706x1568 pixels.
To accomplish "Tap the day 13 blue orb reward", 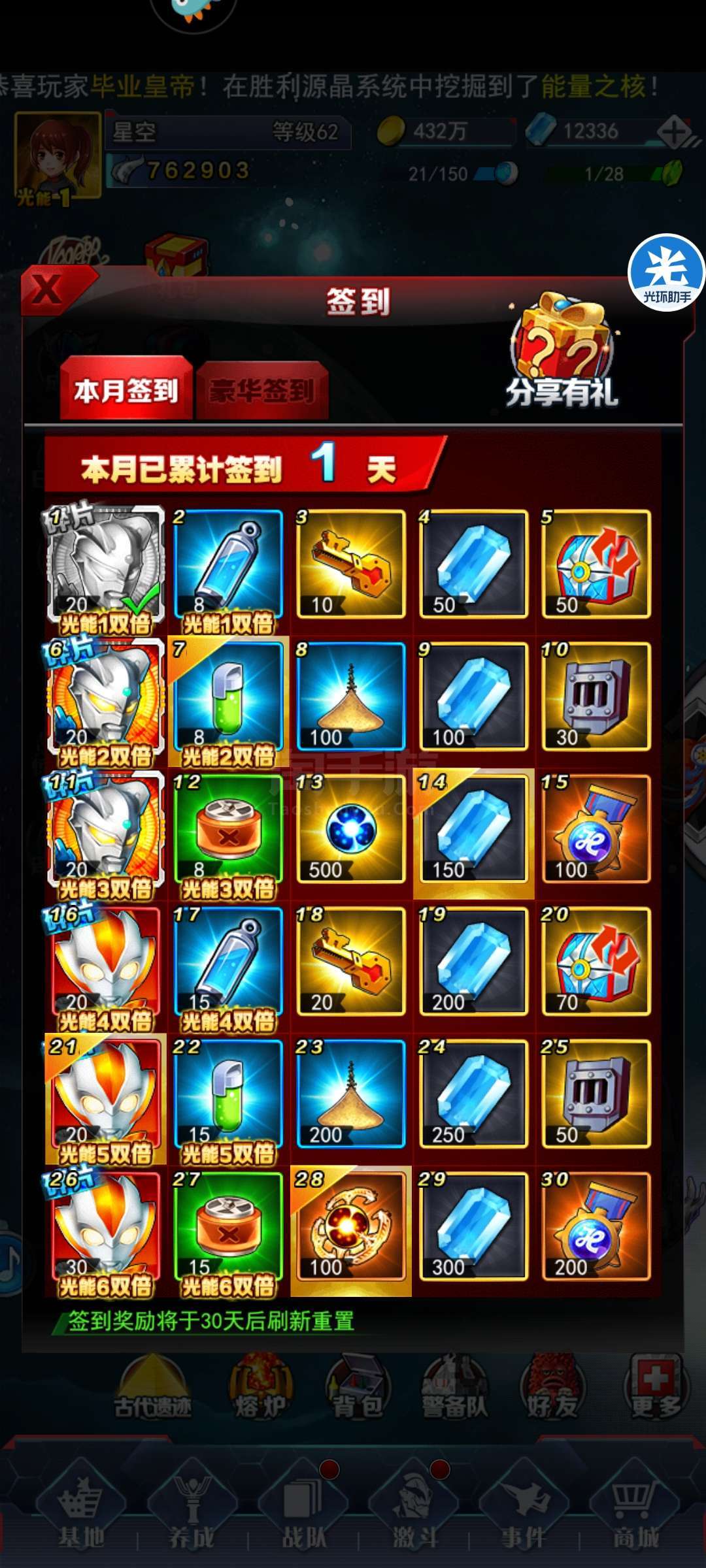I will [350, 829].
